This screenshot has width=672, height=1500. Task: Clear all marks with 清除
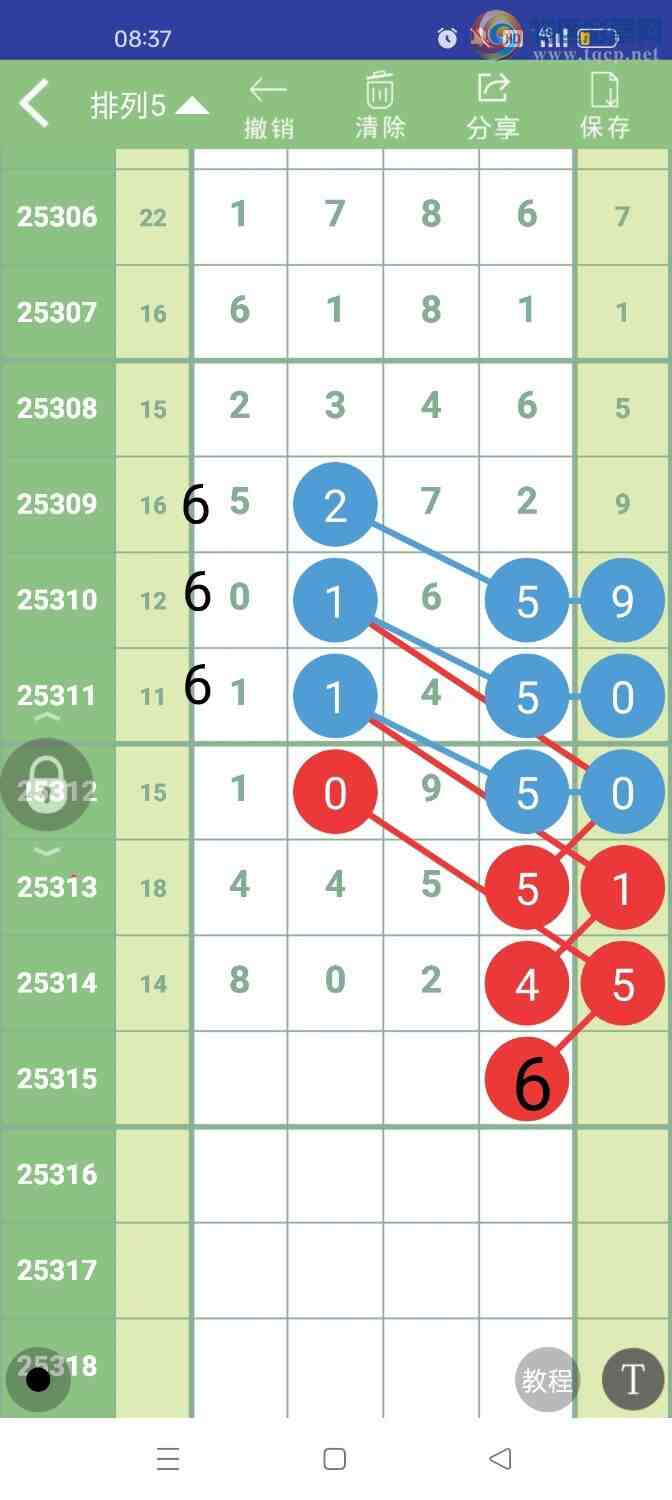pos(380,108)
